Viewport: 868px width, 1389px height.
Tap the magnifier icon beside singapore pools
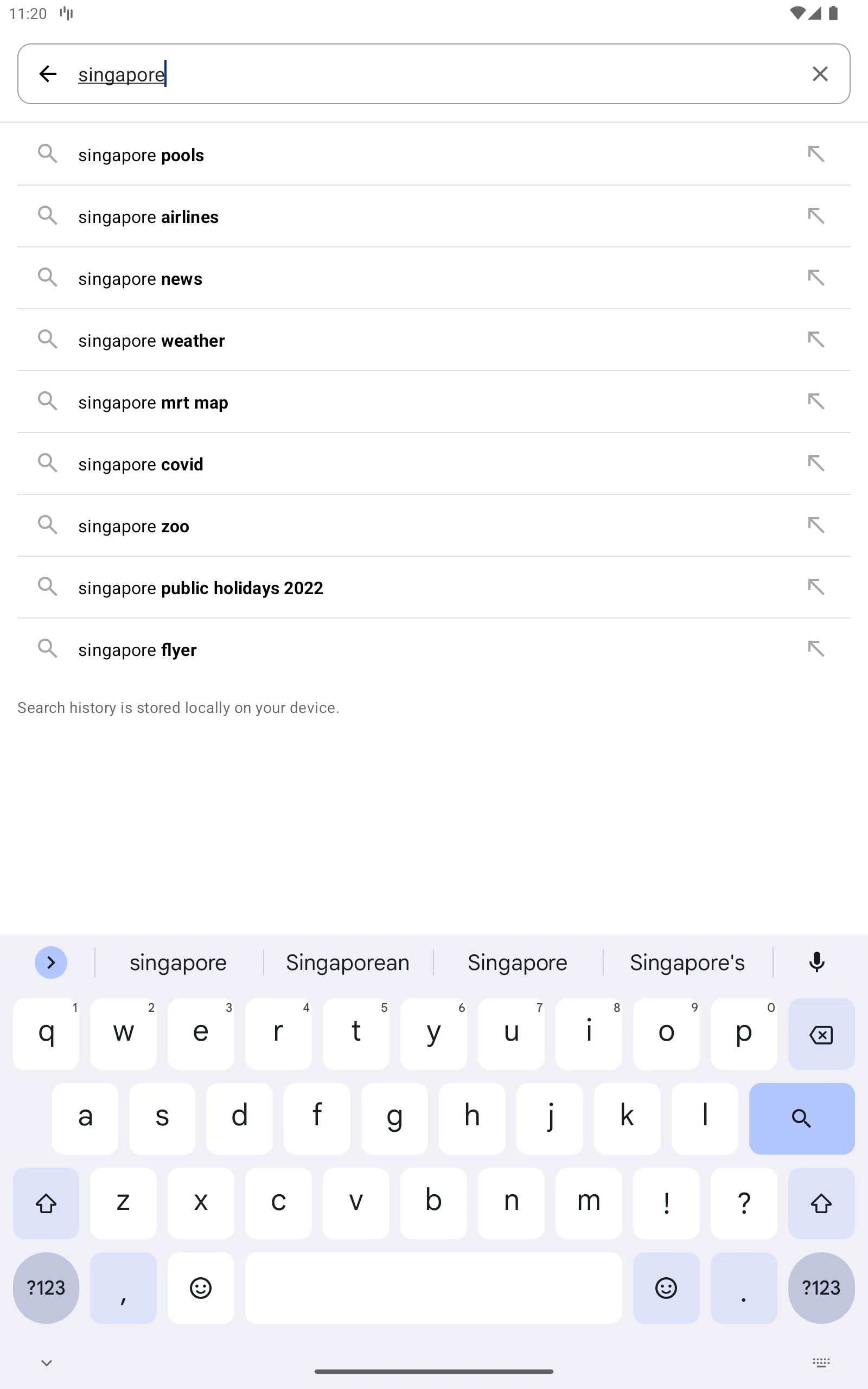[x=48, y=154]
